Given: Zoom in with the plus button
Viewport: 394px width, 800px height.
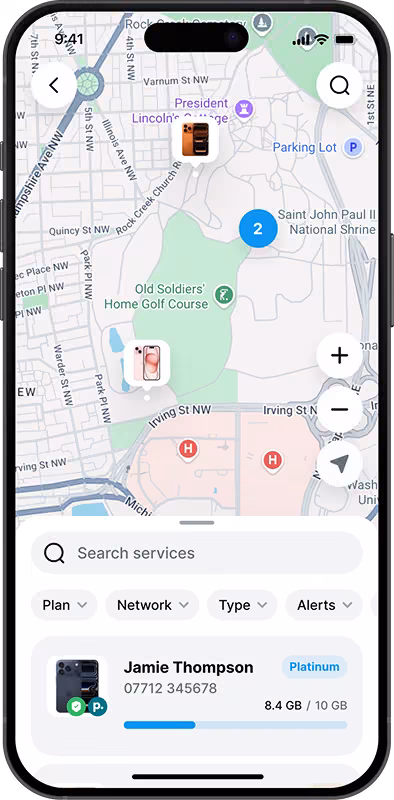Looking at the screenshot, I should coord(339,355).
